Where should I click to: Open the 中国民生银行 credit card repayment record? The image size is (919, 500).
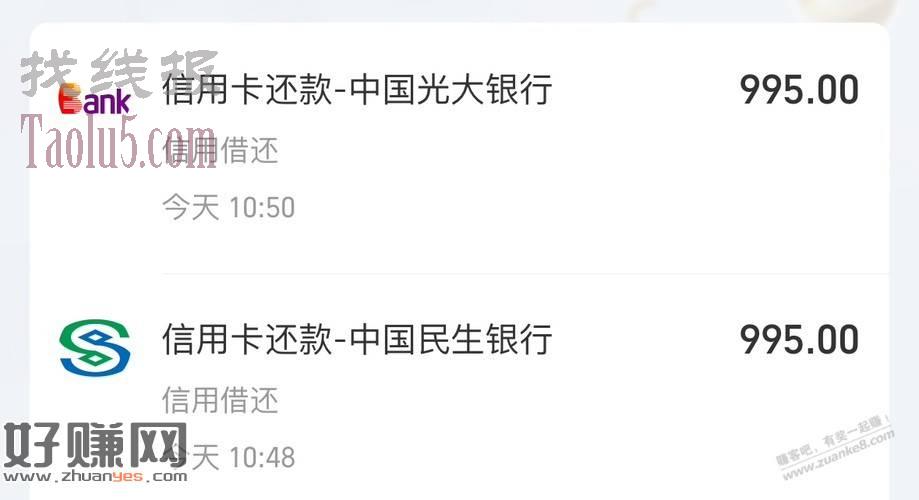(x=357, y=340)
